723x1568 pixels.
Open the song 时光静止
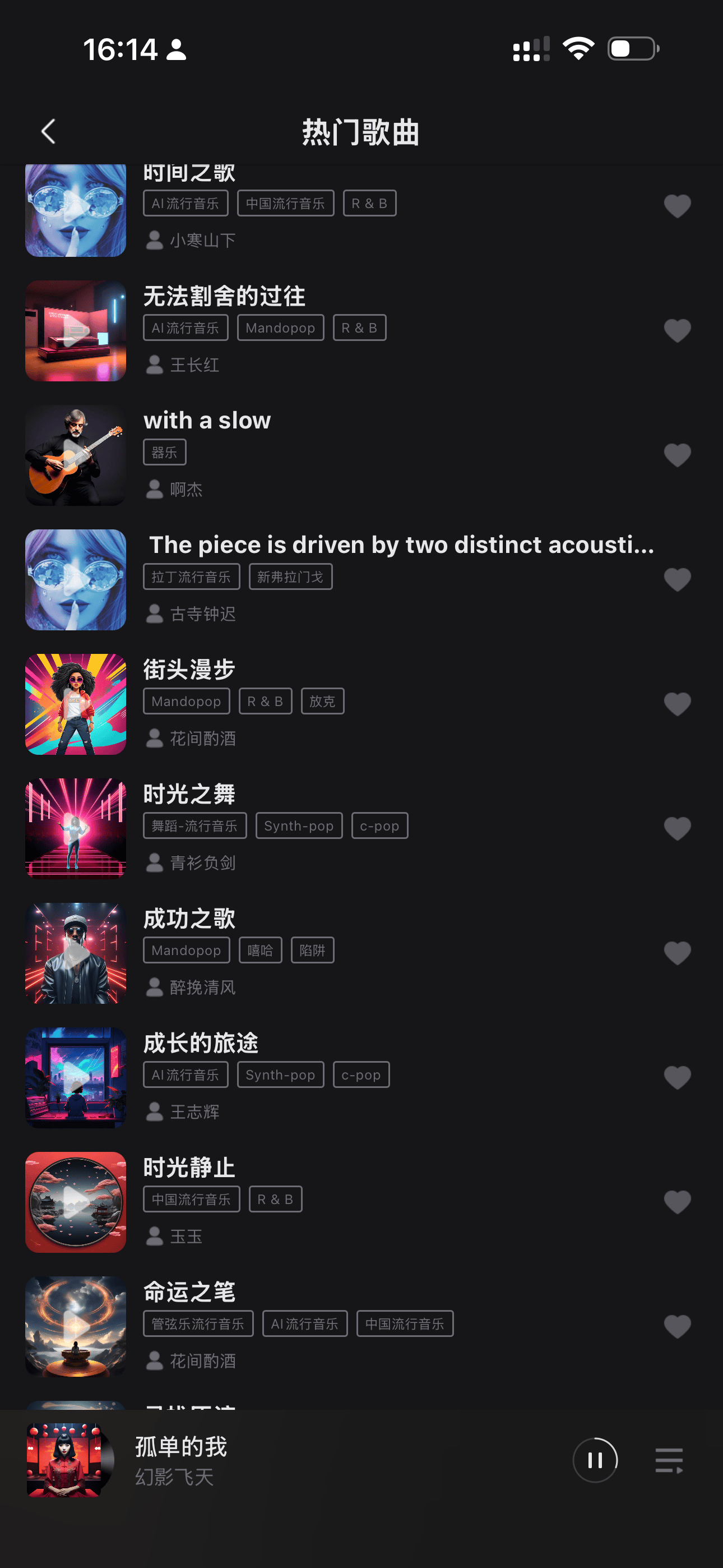coord(189,1168)
